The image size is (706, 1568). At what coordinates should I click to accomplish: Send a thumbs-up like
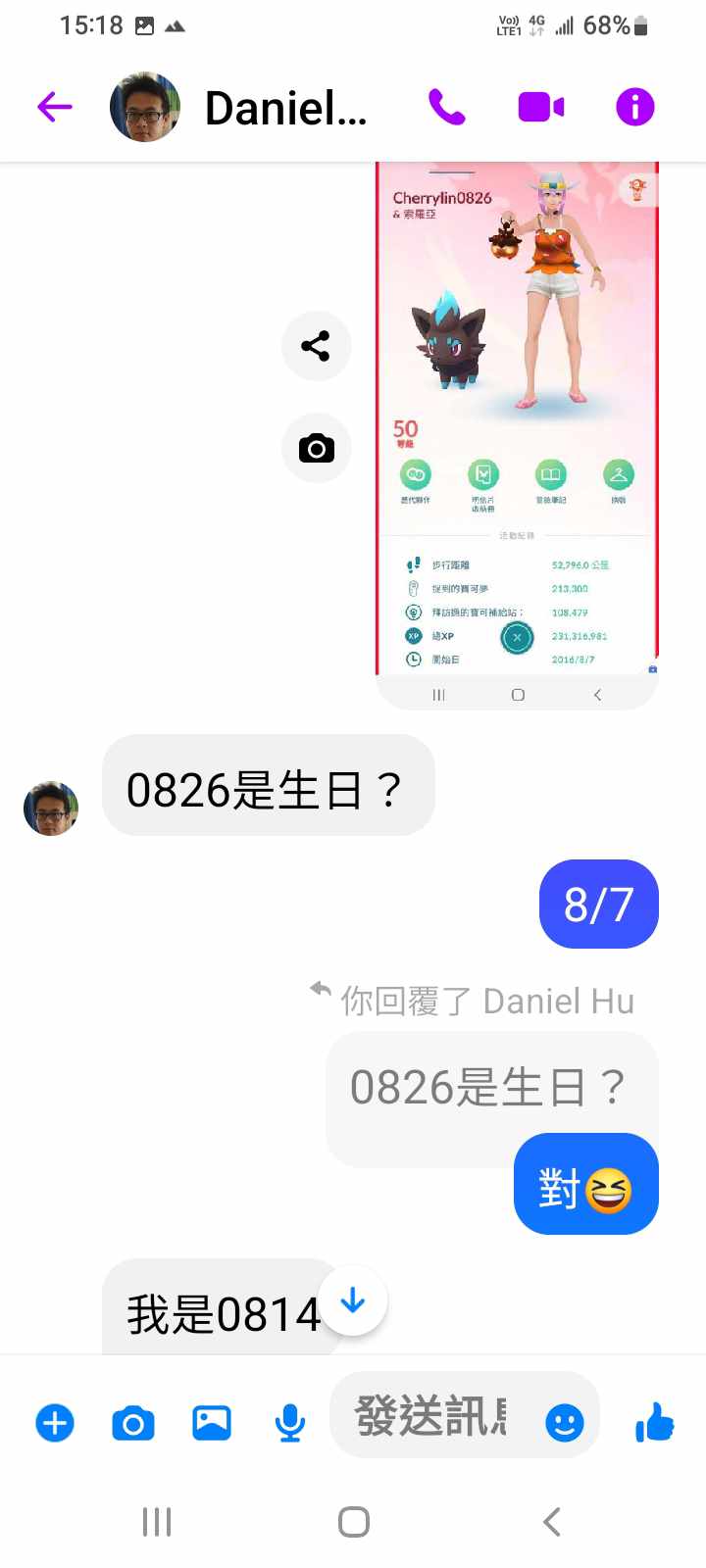[654, 1422]
